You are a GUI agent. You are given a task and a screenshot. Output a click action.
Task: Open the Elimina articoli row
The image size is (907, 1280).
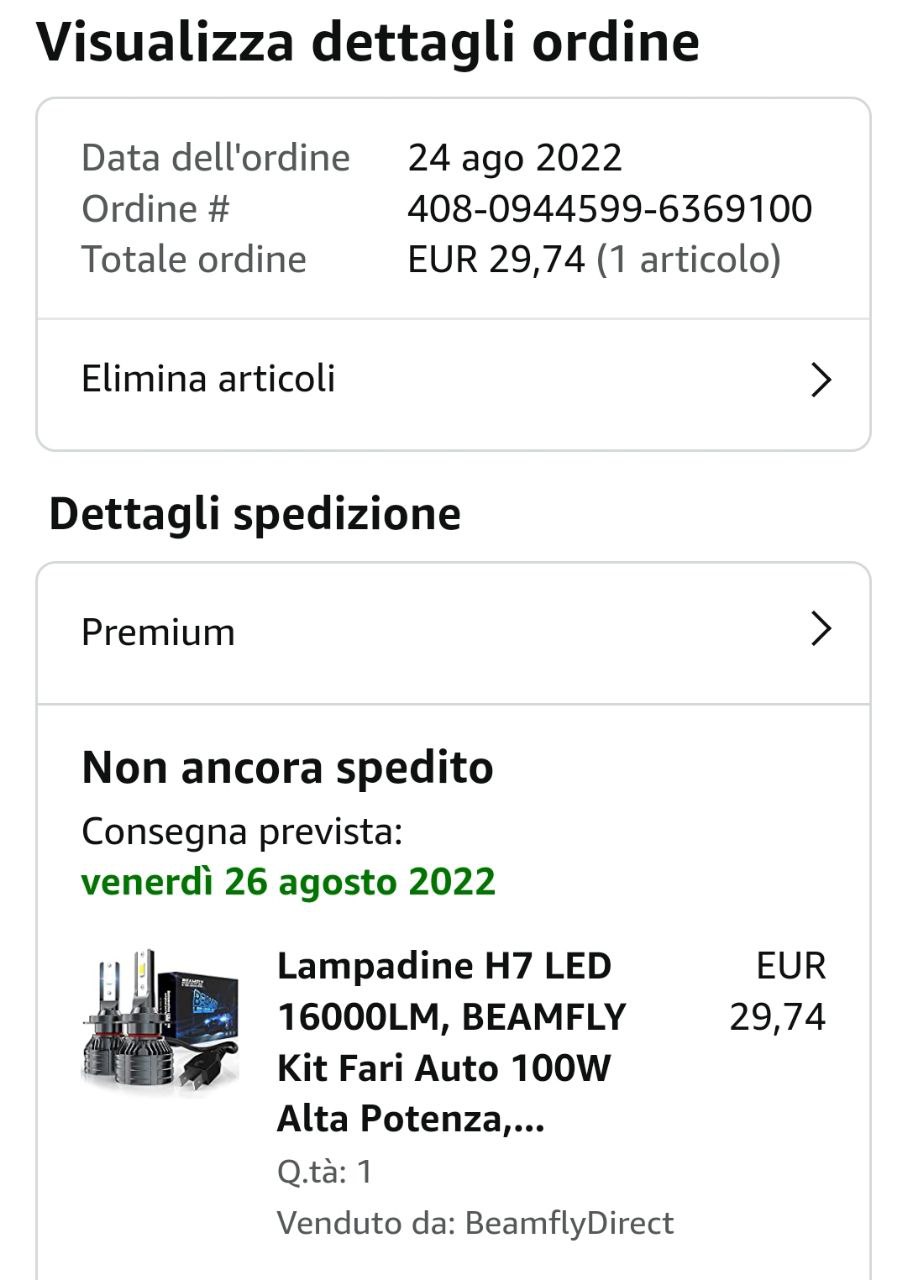[x=453, y=380]
